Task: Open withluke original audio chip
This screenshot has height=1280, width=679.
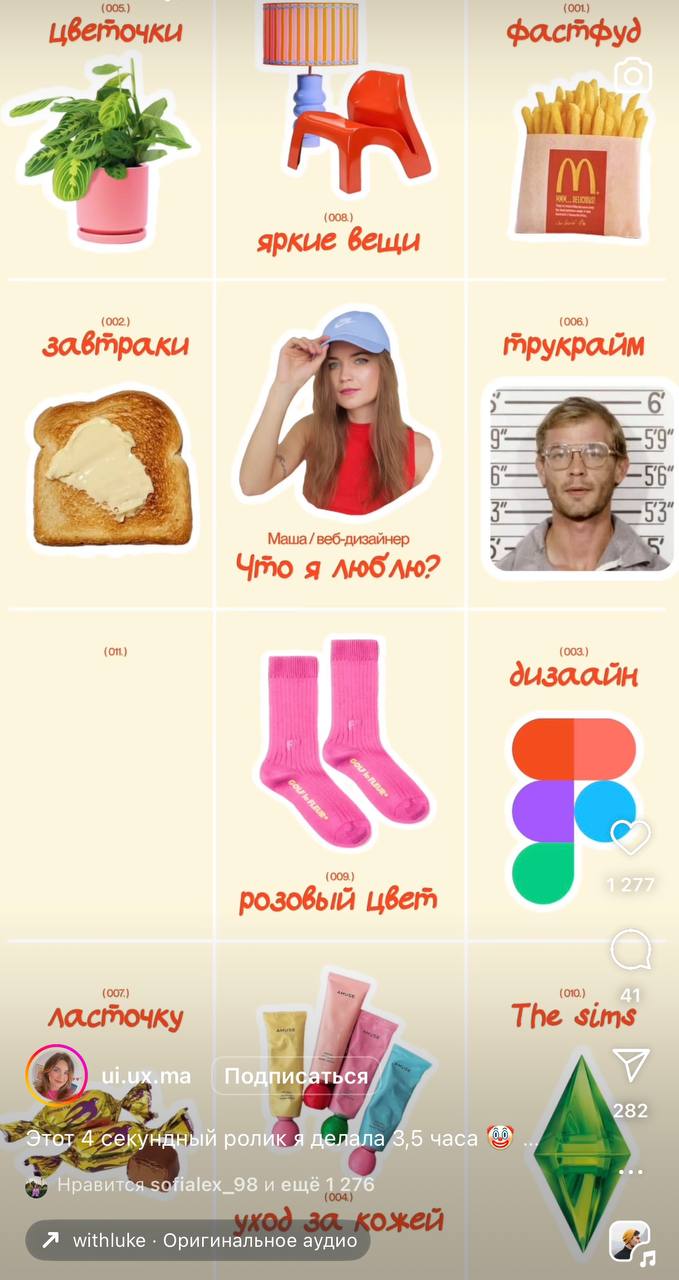Action: pyautogui.click(x=198, y=1241)
